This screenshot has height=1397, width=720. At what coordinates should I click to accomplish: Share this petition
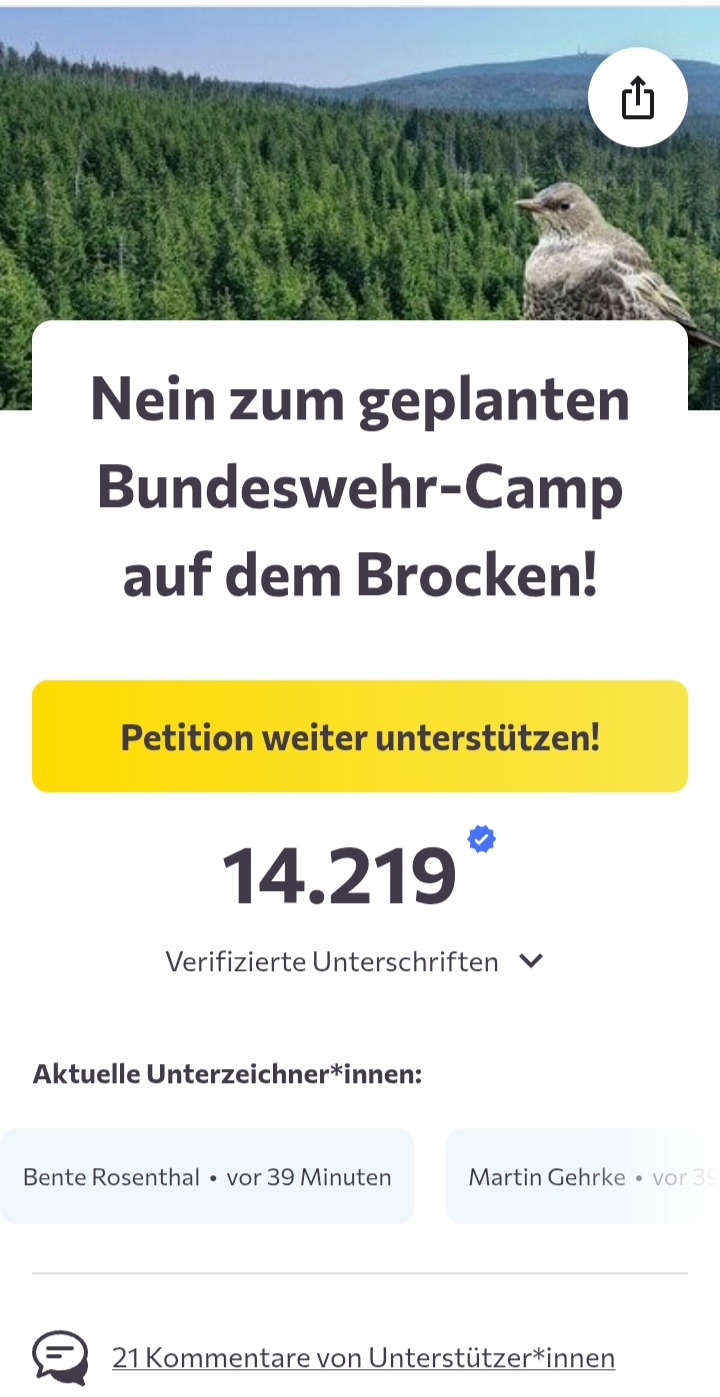(x=637, y=98)
